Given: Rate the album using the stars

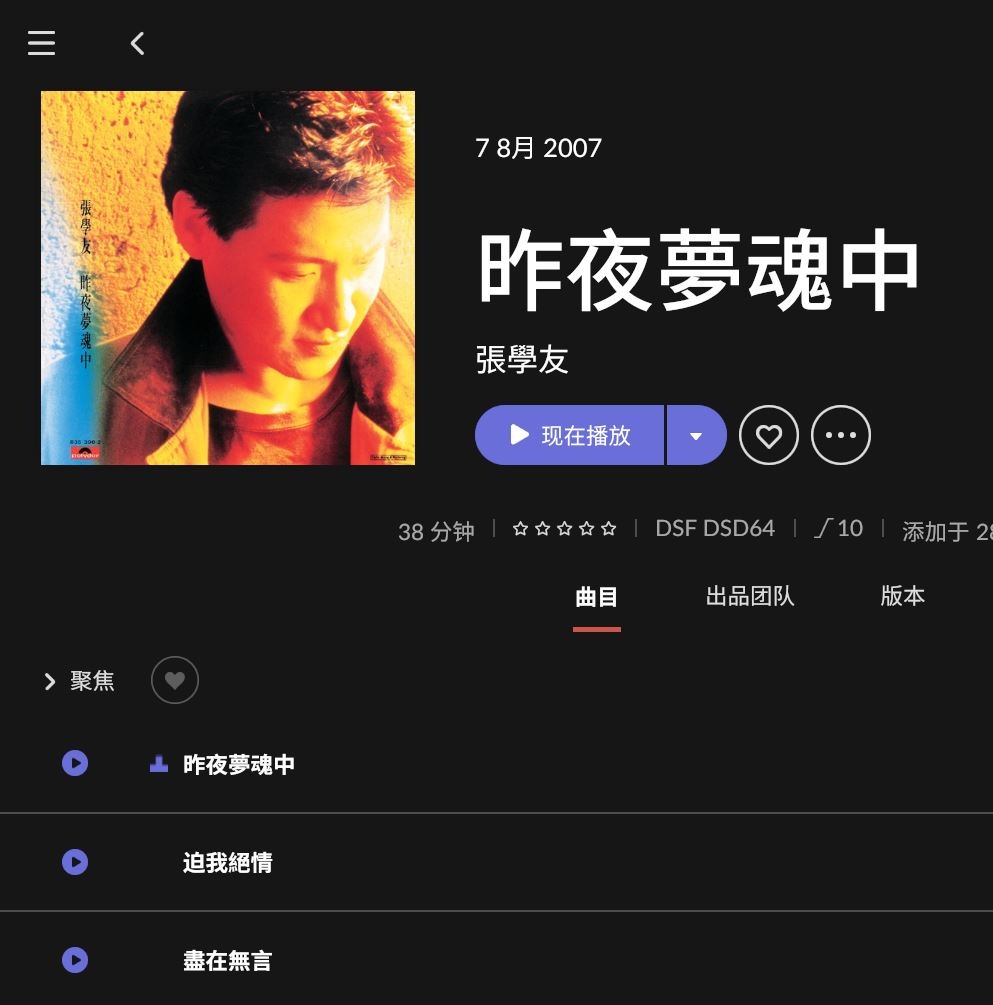Looking at the screenshot, I should [x=564, y=528].
